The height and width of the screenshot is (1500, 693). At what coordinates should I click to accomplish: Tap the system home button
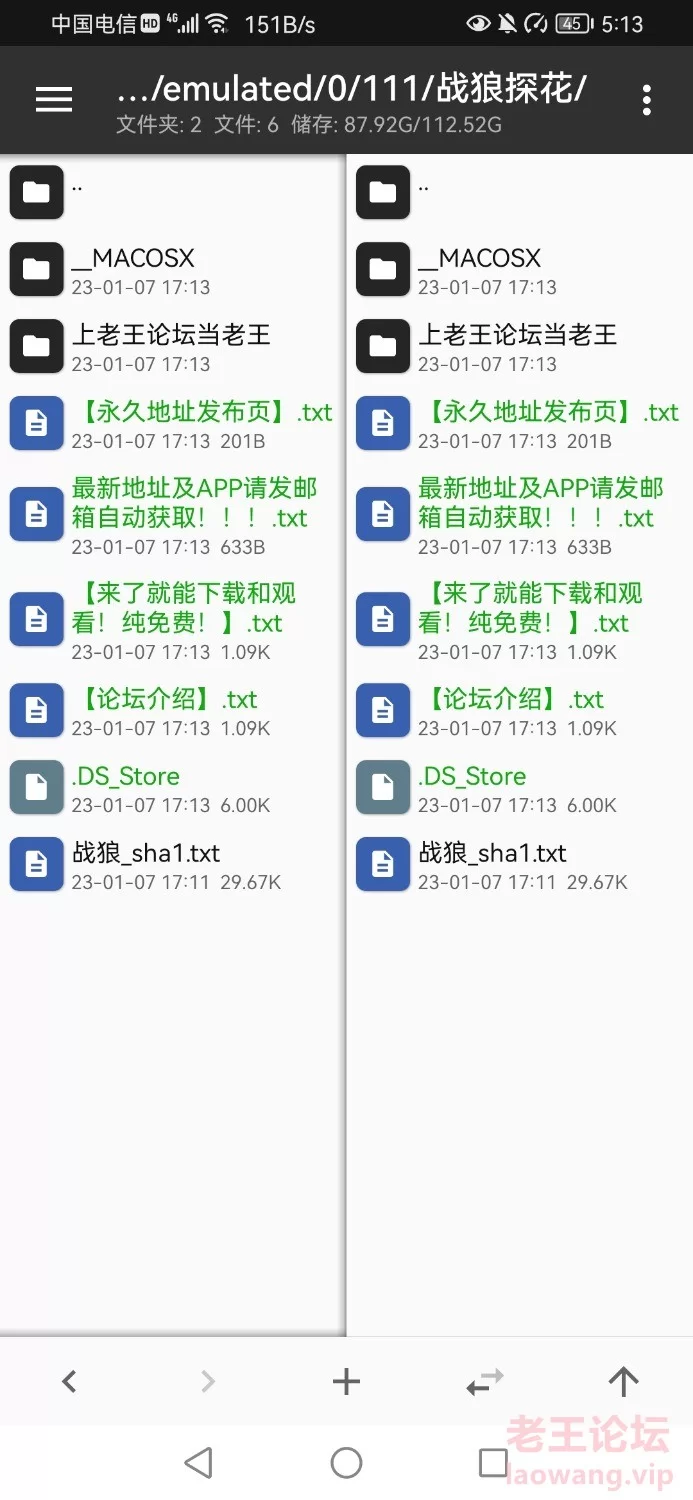click(346, 1463)
